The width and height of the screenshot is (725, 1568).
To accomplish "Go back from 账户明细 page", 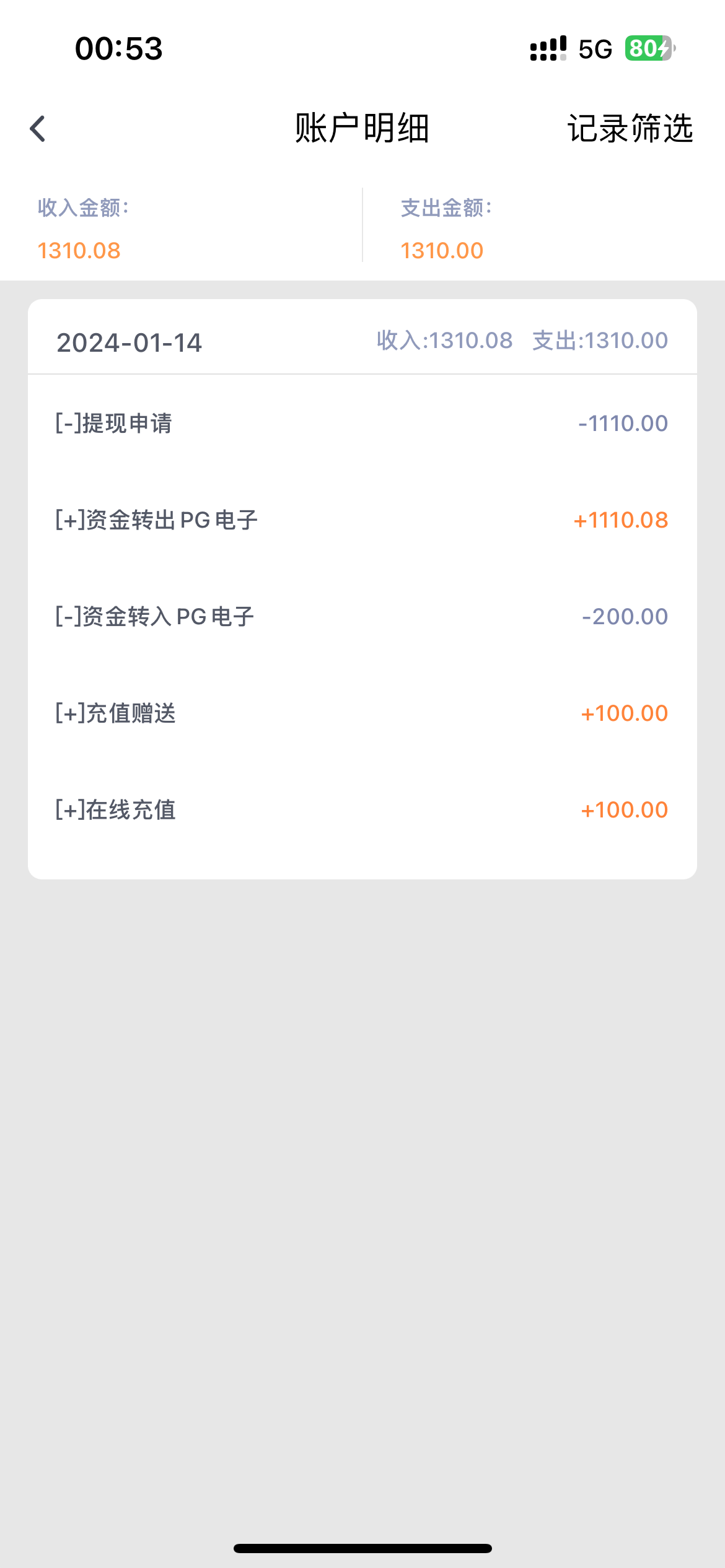I will 38,129.
